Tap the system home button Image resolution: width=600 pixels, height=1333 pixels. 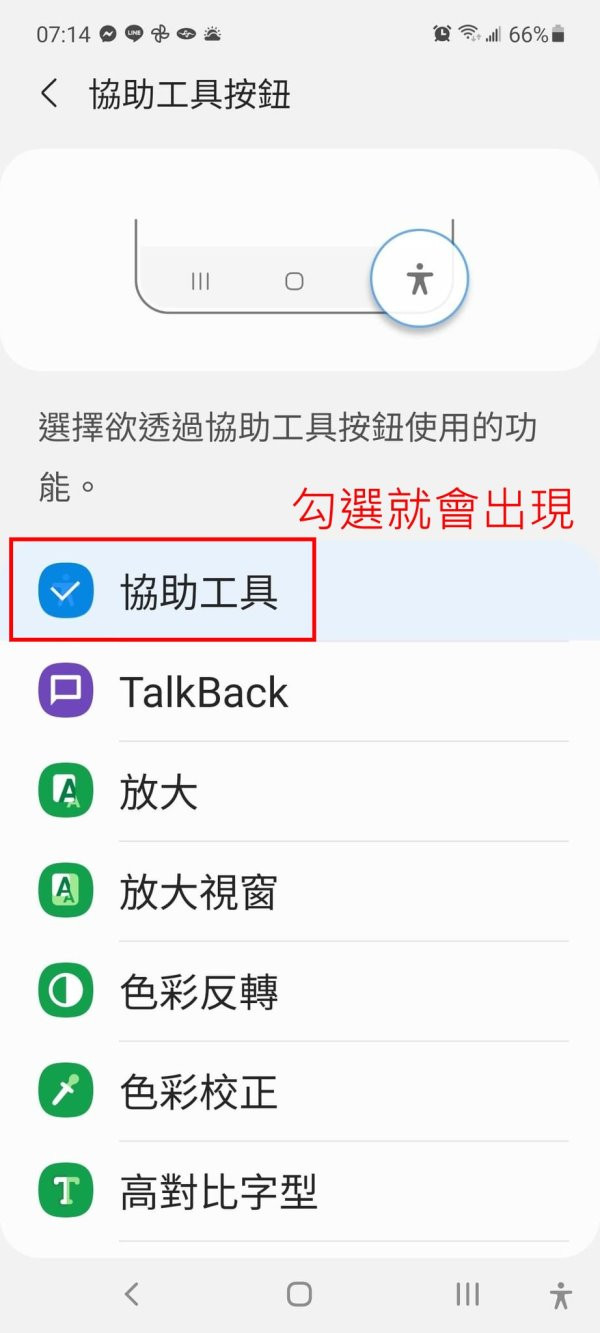pos(299,1295)
